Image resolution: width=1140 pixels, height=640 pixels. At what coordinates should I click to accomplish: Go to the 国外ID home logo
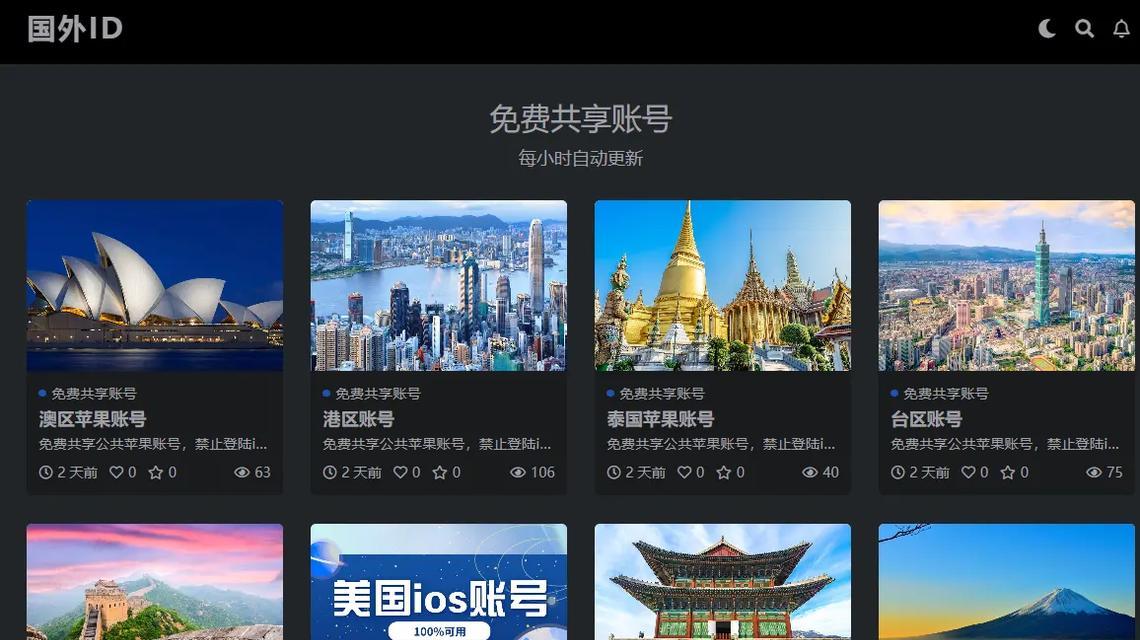coord(75,29)
